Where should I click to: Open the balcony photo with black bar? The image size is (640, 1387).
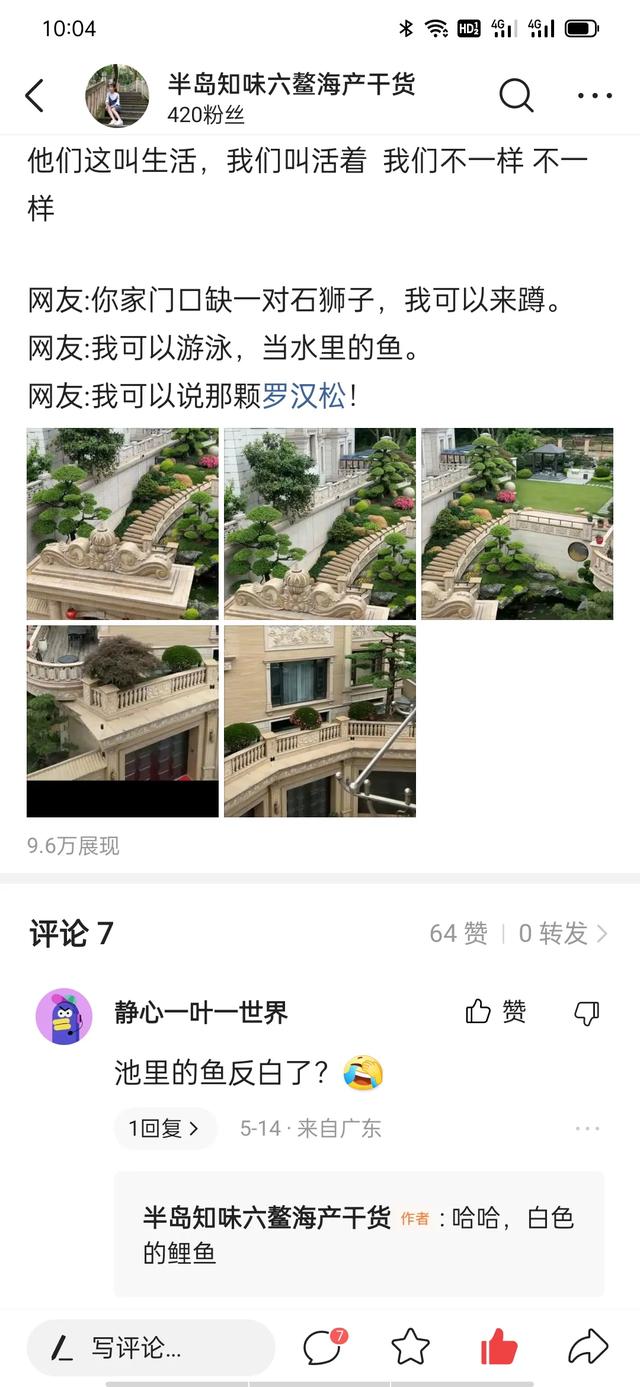122,721
